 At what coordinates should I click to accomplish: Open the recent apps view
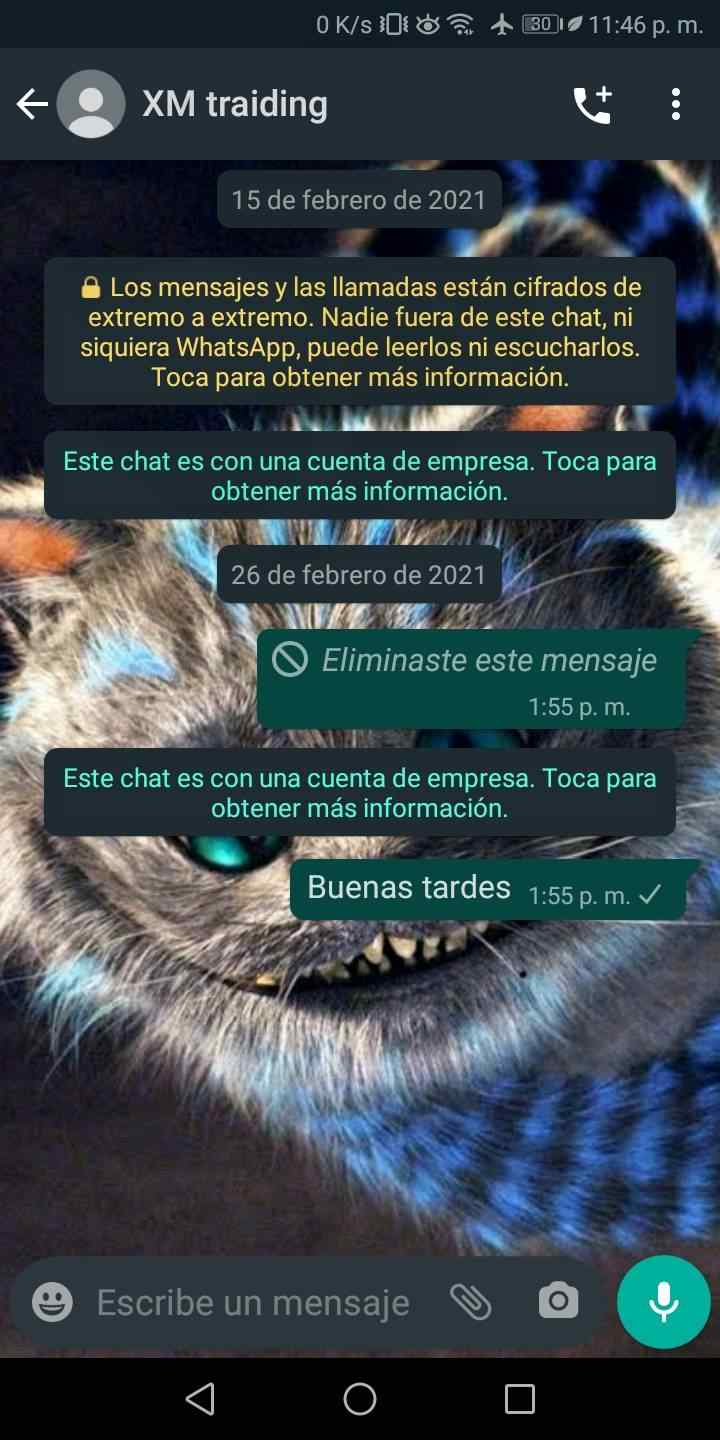519,1399
